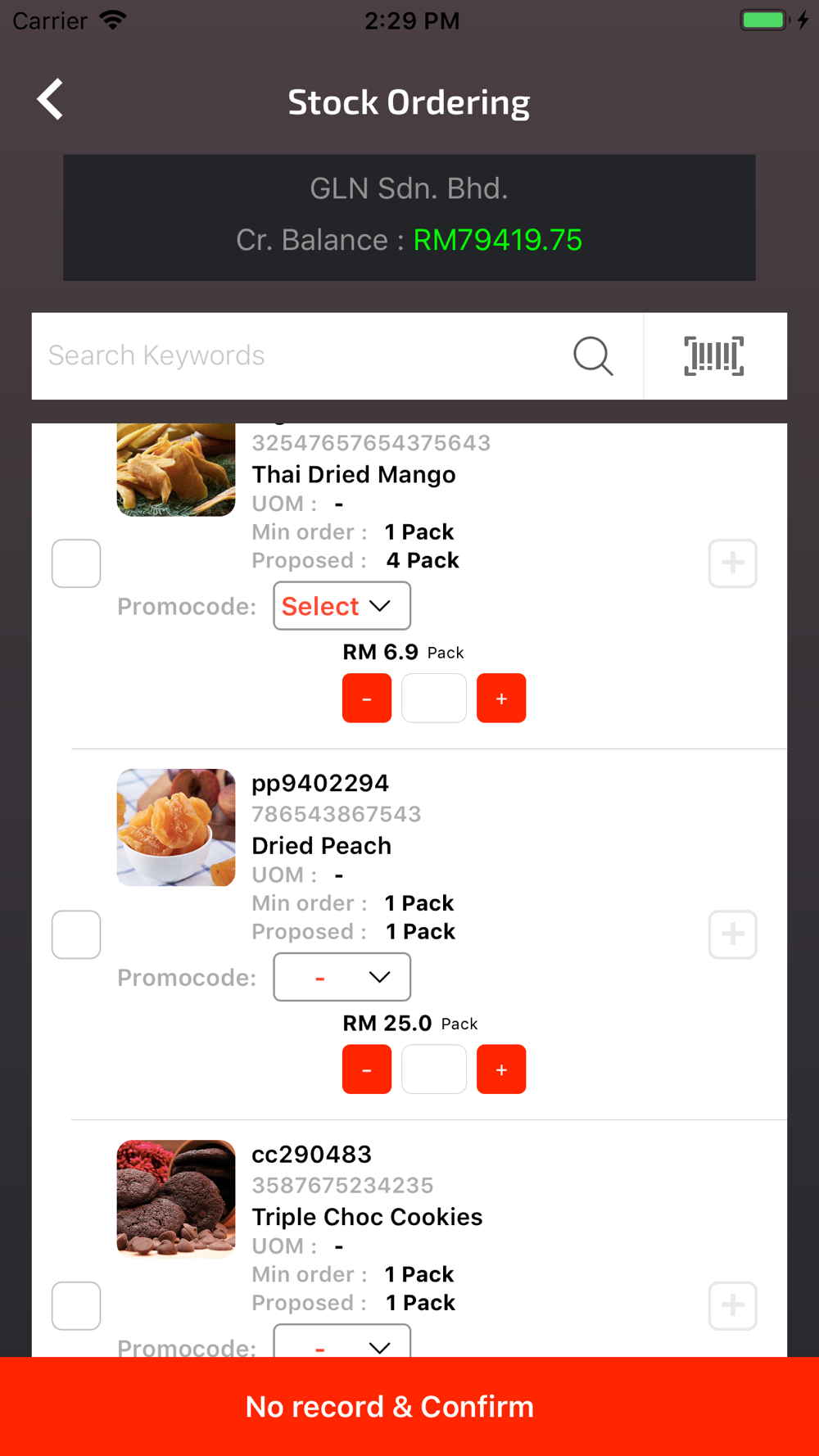The height and width of the screenshot is (1456, 819).
Task: Tick the Triple Choc Cookies checkbox
Action: coord(76,1305)
